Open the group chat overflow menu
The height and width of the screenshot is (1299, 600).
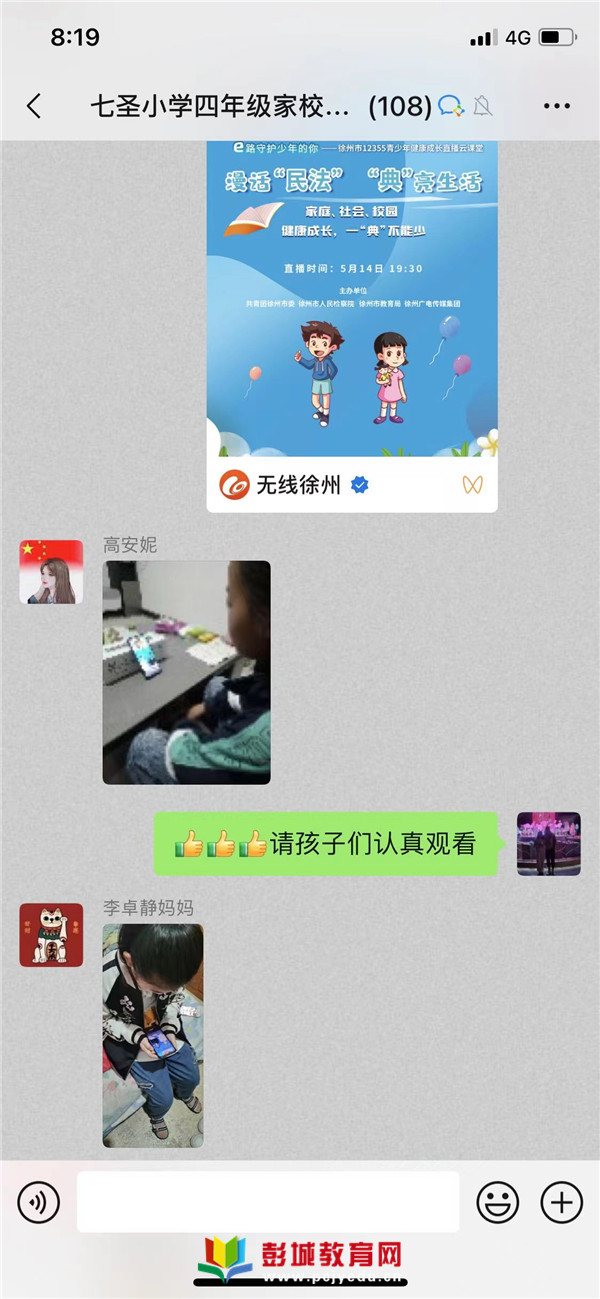click(556, 106)
